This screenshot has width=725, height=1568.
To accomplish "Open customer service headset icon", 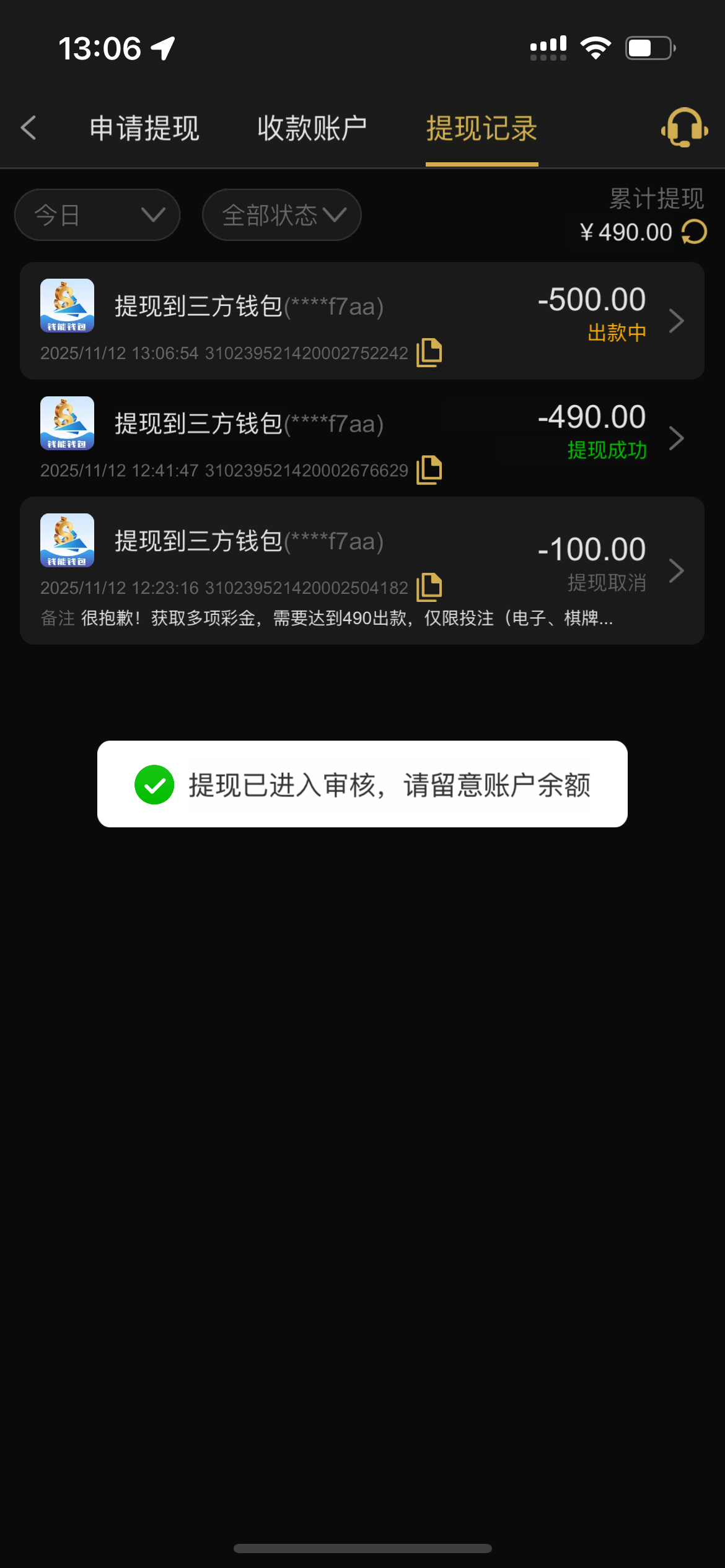I will click(x=684, y=128).
